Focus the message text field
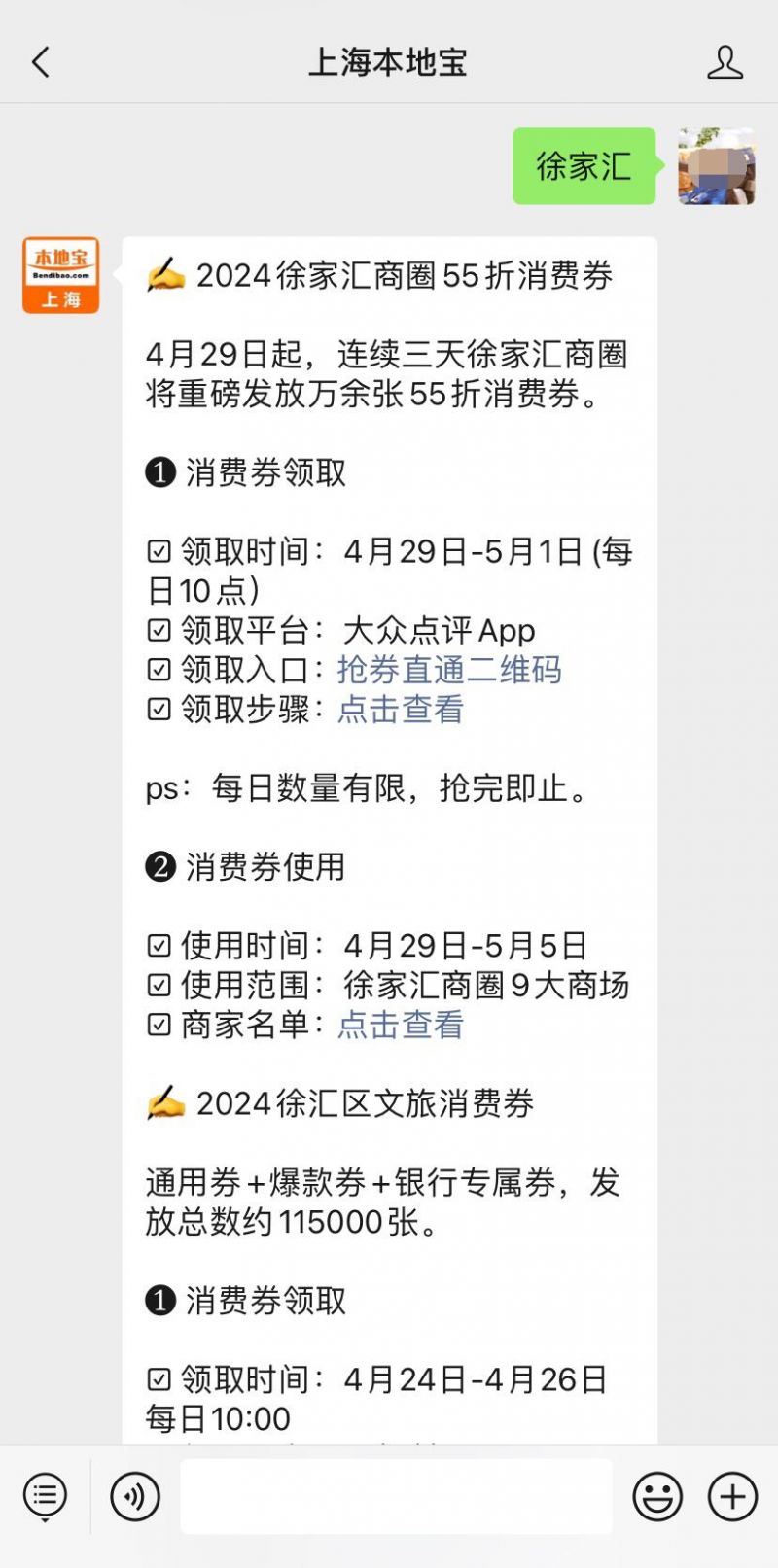Screen dimensions: 778x1568 tap(396, 1496)
